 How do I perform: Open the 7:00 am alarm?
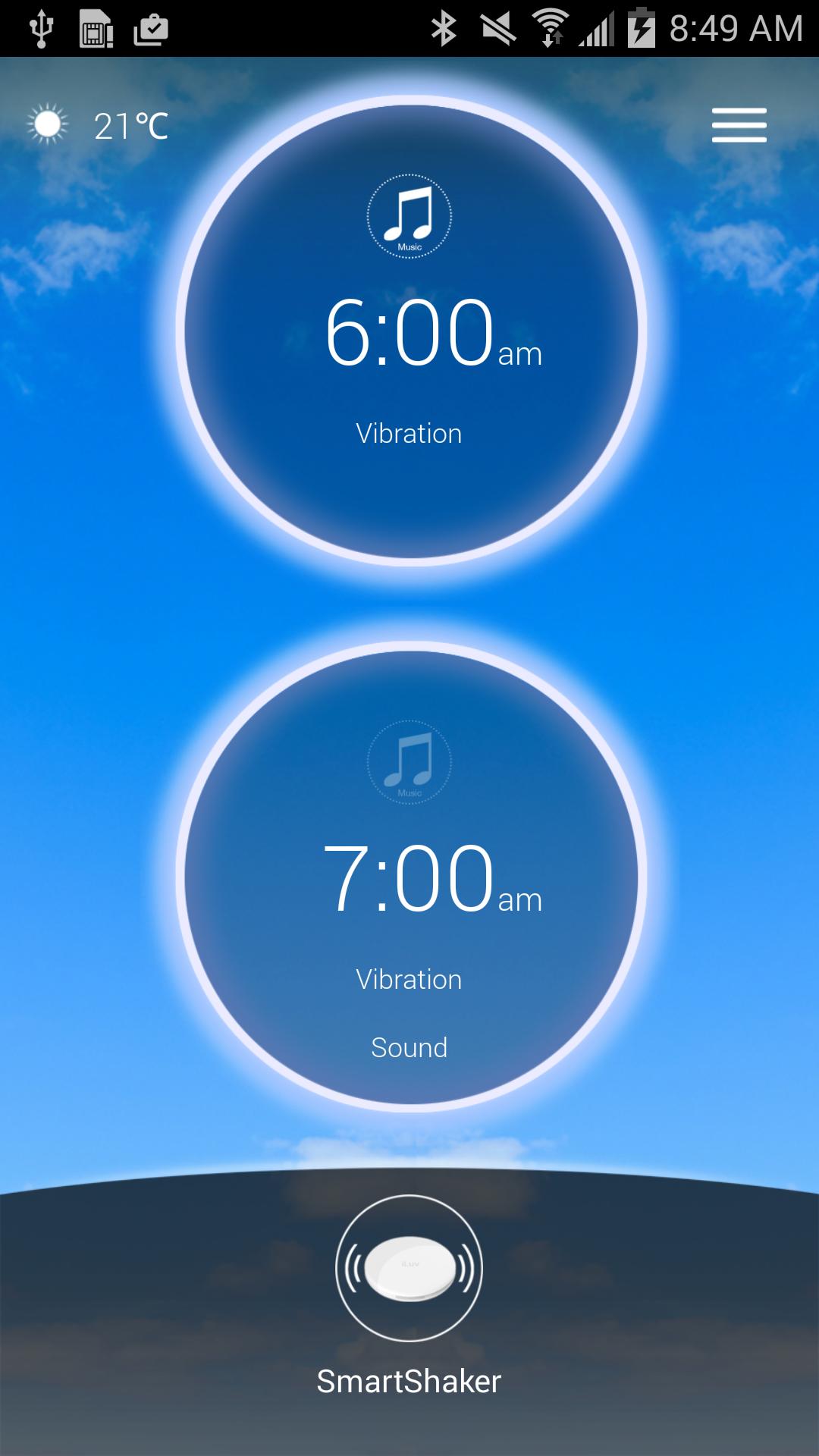tap(411, 878)
